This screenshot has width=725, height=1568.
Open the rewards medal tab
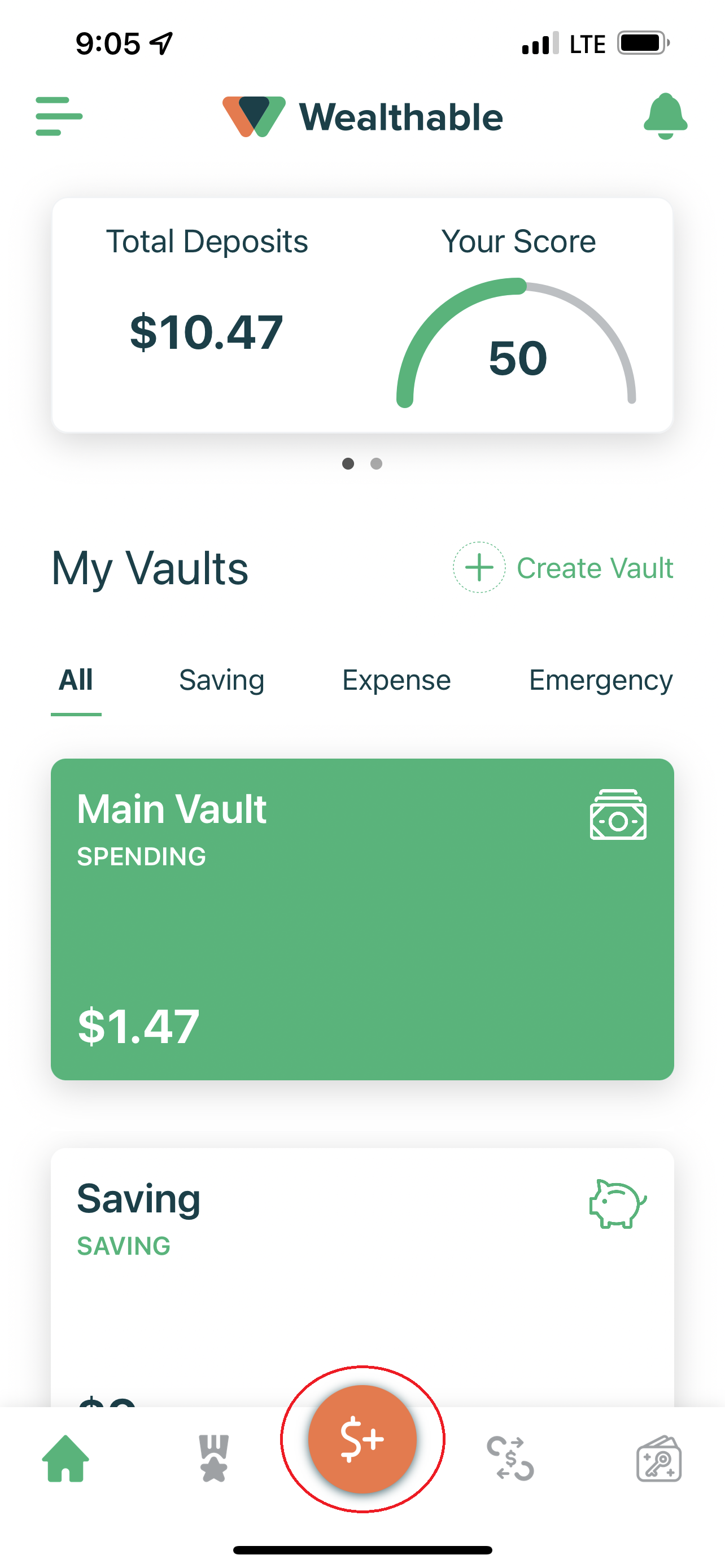tap(213, 1458)
